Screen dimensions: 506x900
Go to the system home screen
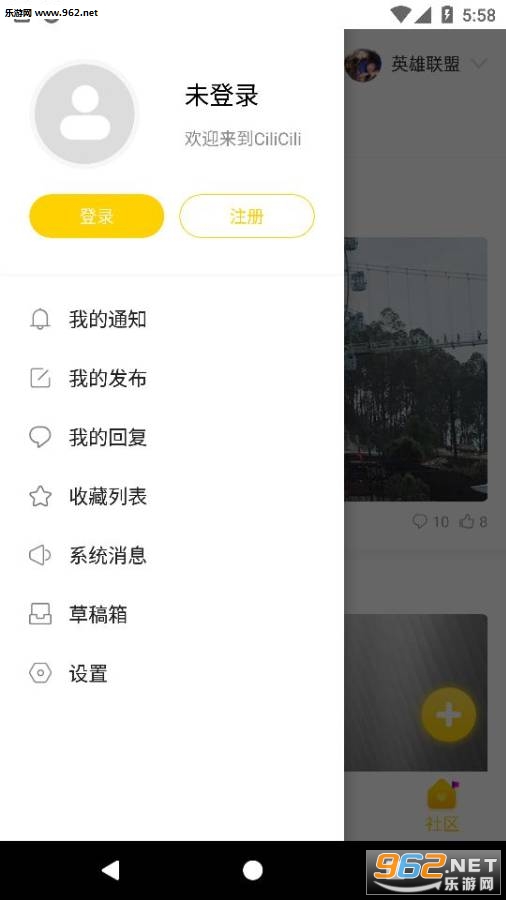(252, 870)
